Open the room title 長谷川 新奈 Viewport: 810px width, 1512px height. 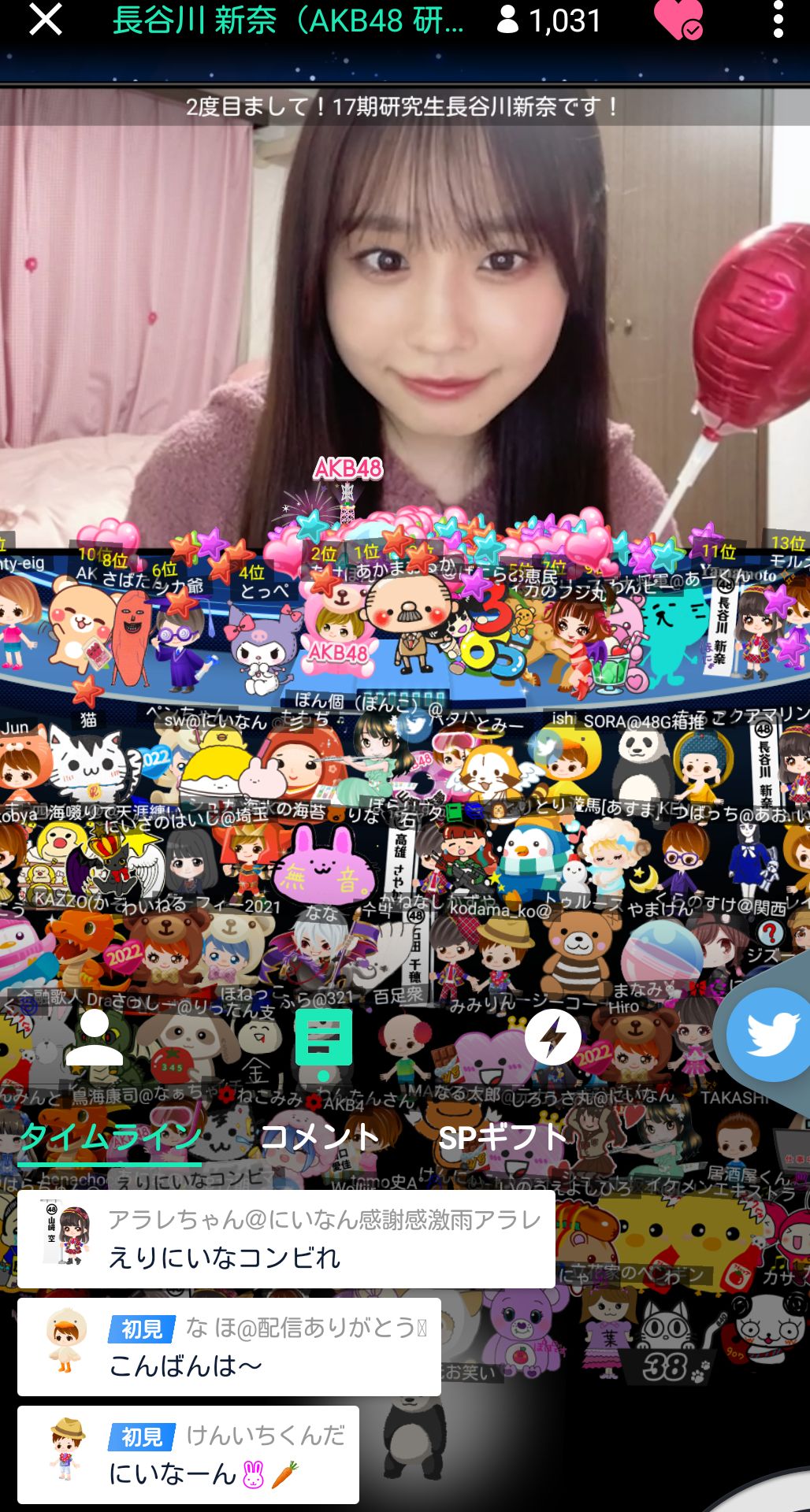coord(288,20)
